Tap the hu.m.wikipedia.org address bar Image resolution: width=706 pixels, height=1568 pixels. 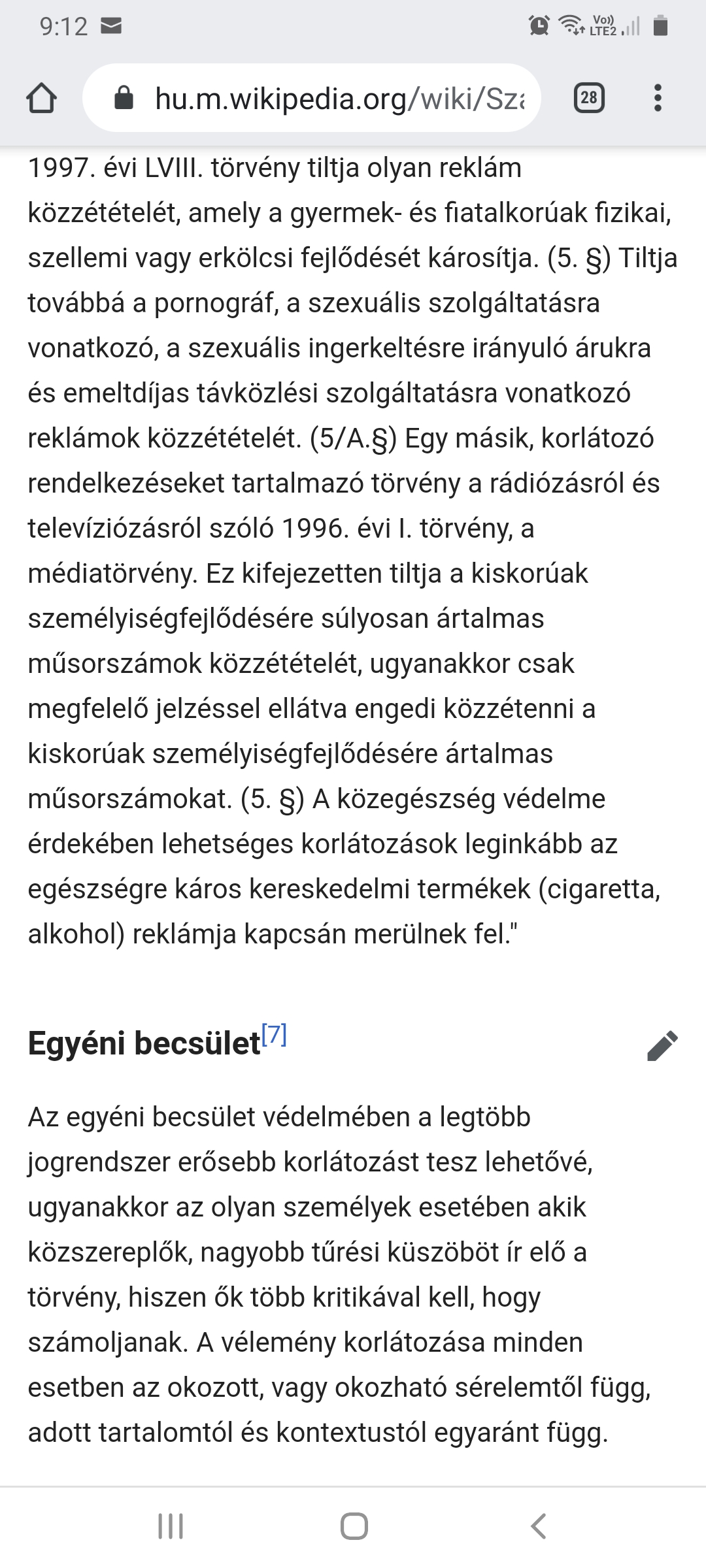(327, 98)
